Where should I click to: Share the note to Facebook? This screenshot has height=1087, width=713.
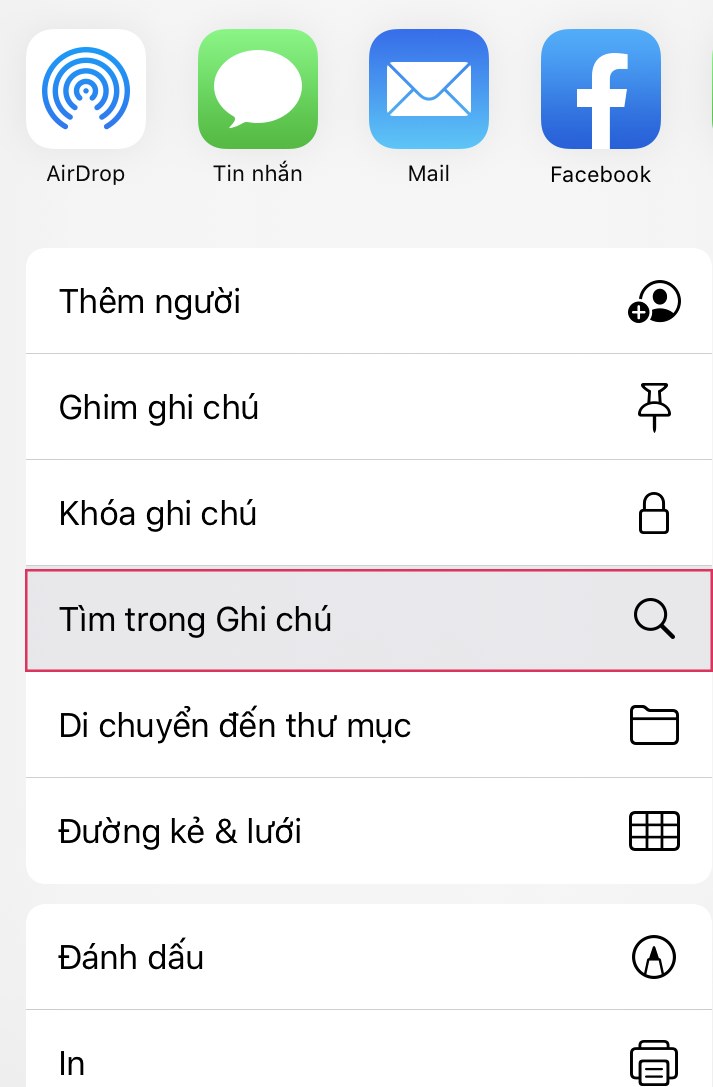click(x=601, y=89)
